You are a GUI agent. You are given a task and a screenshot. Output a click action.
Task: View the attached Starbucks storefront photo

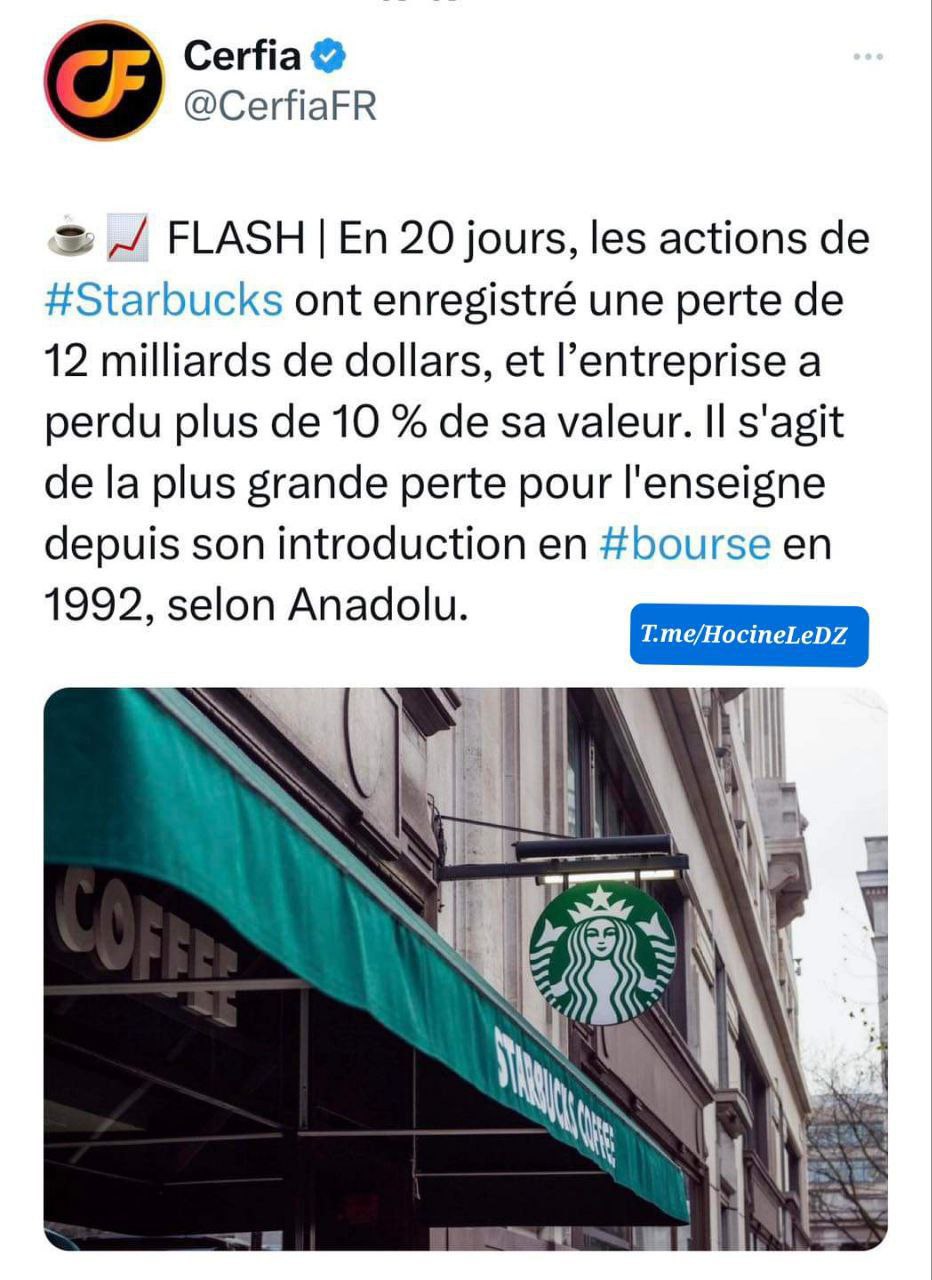tap(465, 968)
